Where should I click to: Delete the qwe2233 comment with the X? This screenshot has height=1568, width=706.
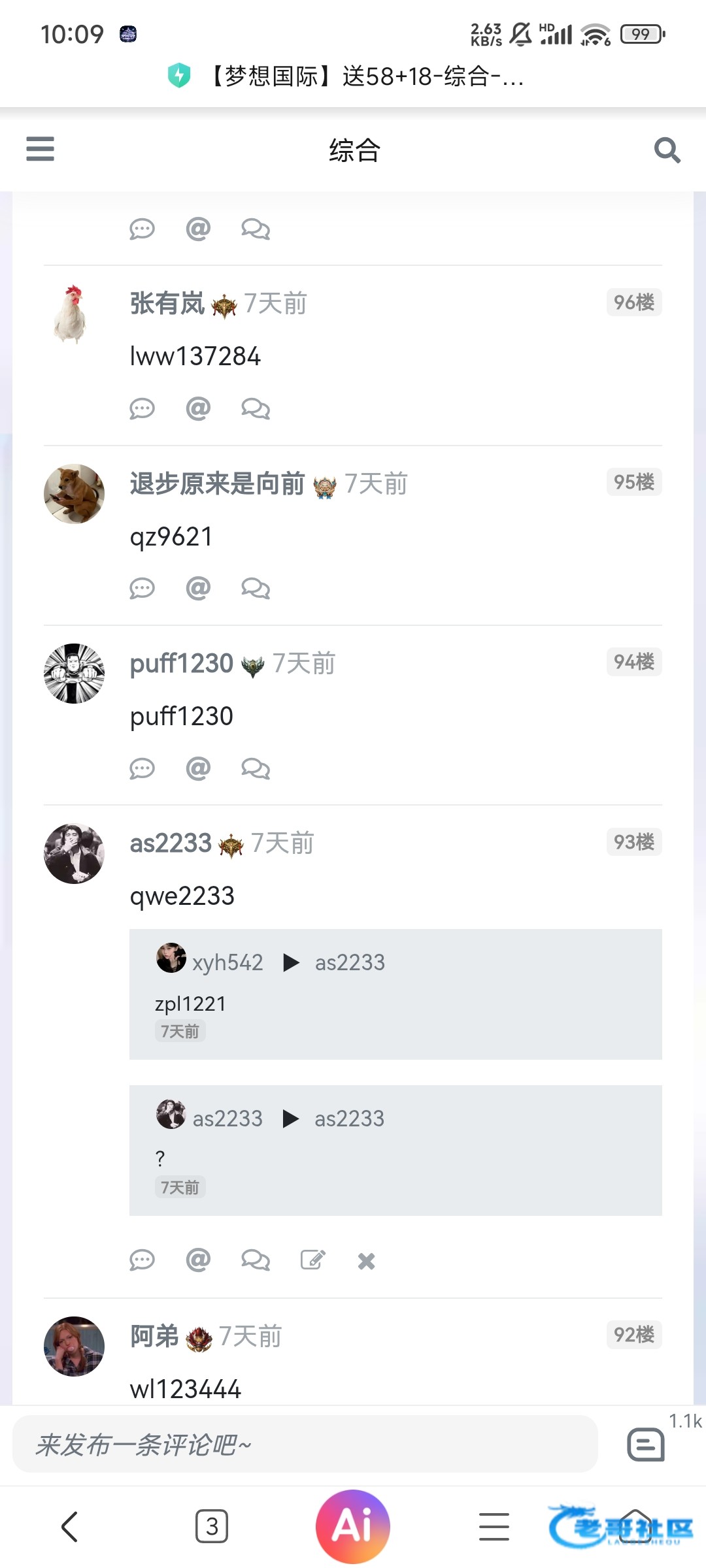pyautogui.click(x=367, y=1261)
